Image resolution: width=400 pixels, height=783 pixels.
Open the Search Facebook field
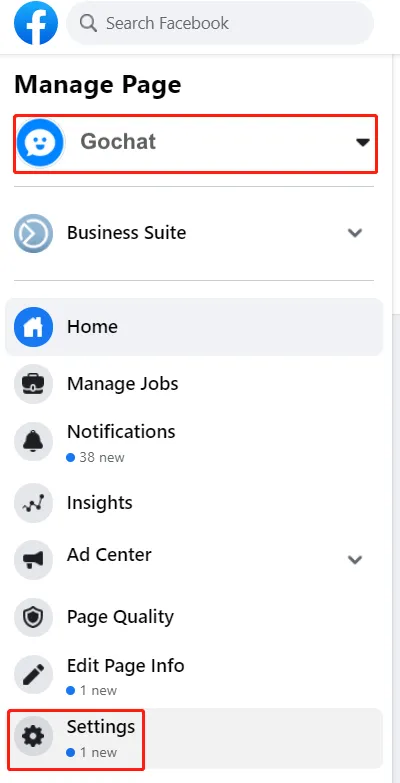click(220, 23)
